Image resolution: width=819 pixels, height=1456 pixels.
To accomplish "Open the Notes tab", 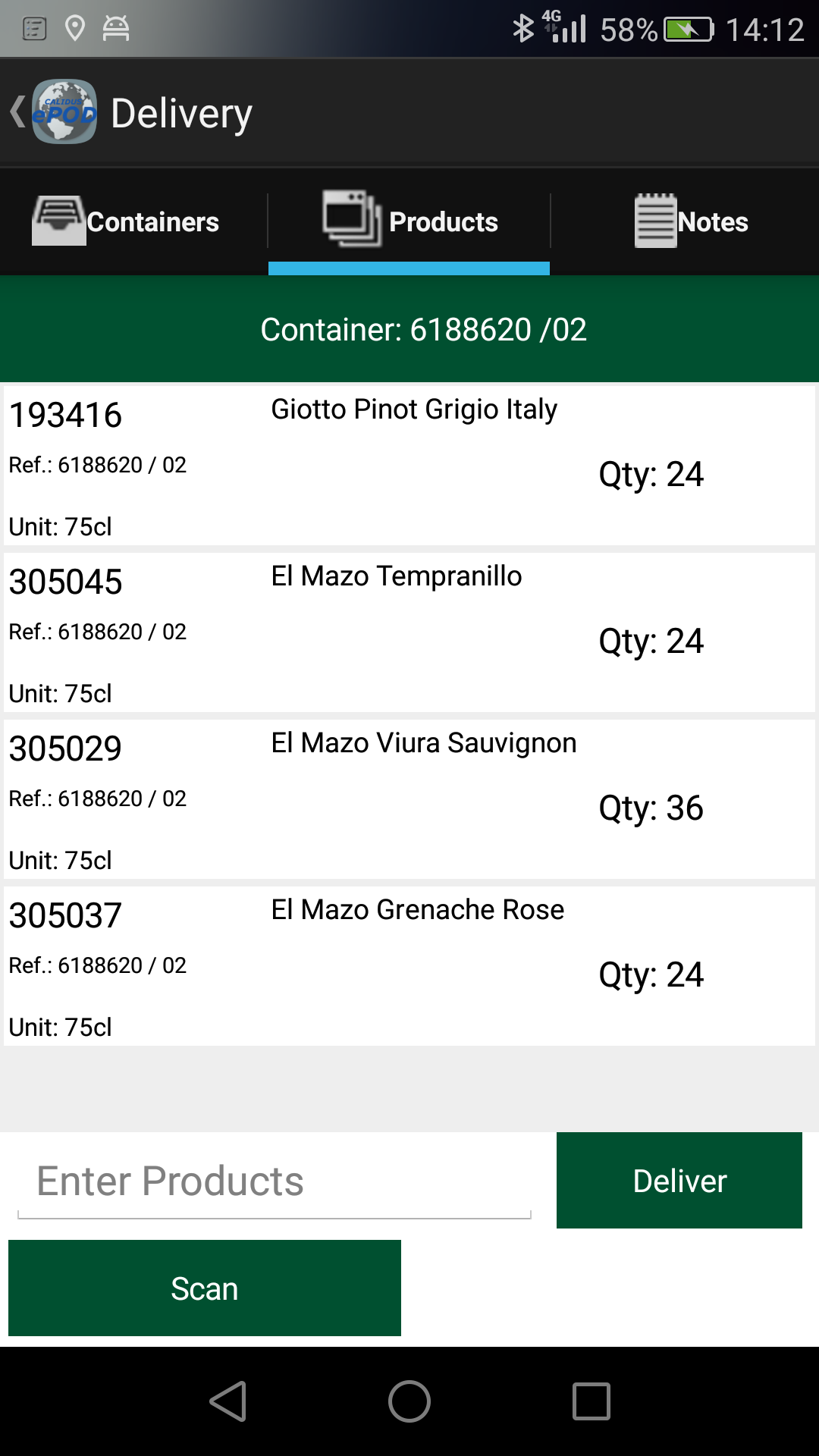I will (685, 221).
